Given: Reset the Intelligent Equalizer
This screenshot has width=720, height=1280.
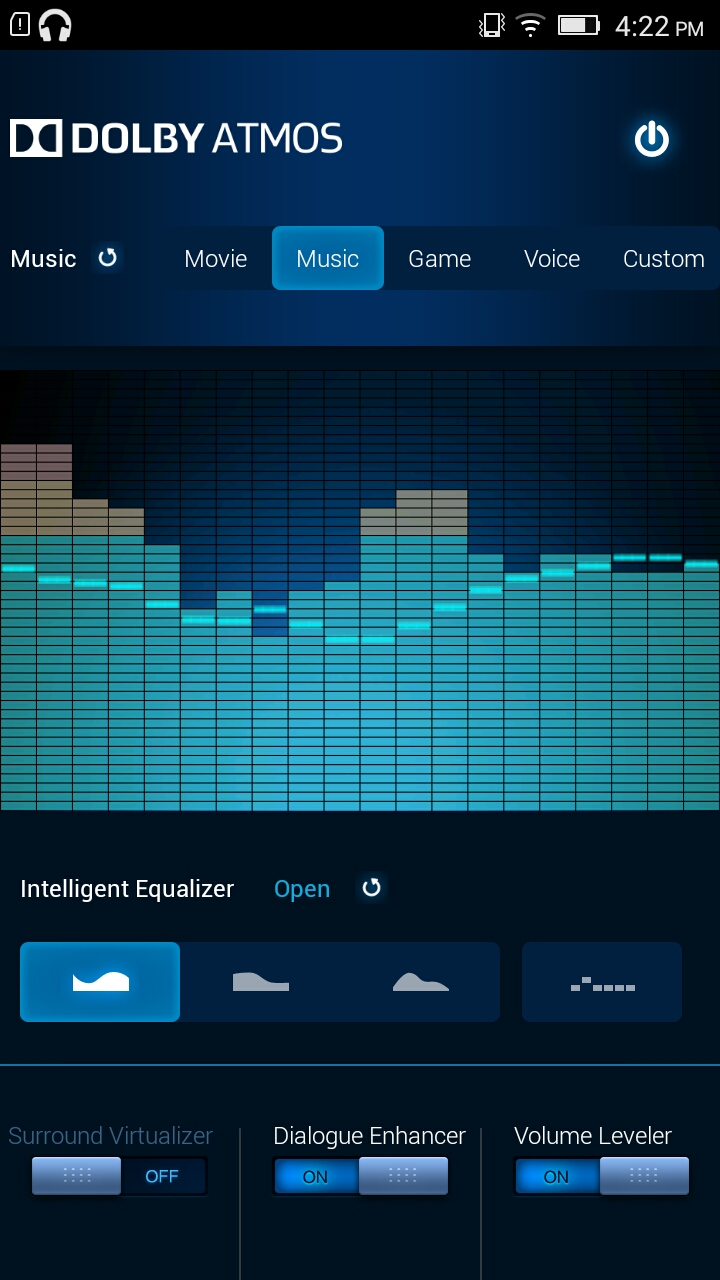Looking at the screenshot, I should click(372, 888).
